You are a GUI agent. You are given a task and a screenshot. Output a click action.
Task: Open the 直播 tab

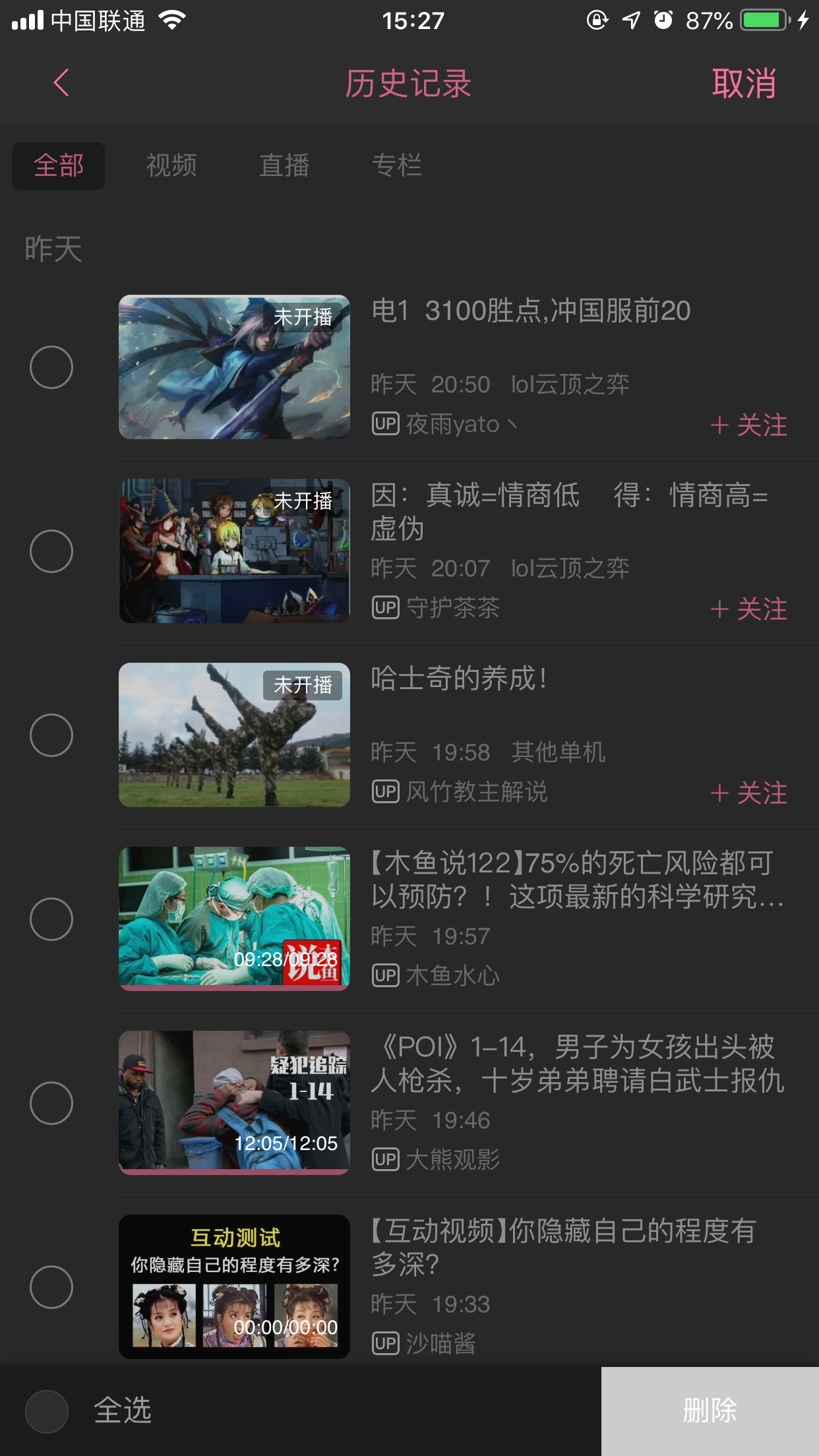(x=286, y=166)
